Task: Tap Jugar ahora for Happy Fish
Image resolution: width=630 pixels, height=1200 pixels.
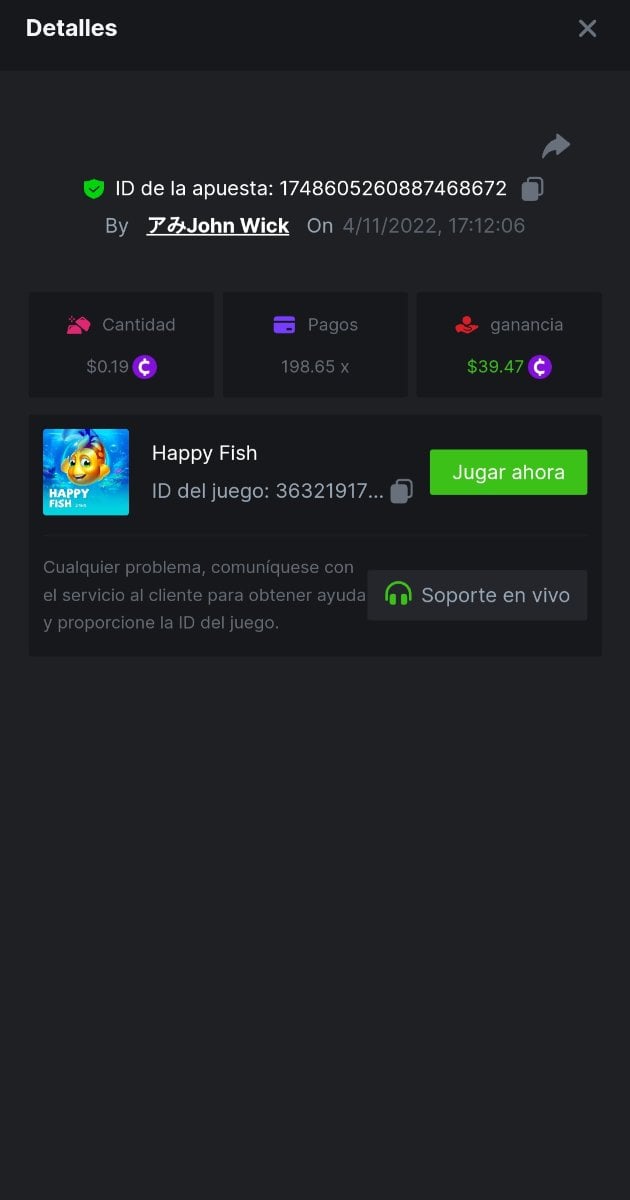Action: click(508, 472)
